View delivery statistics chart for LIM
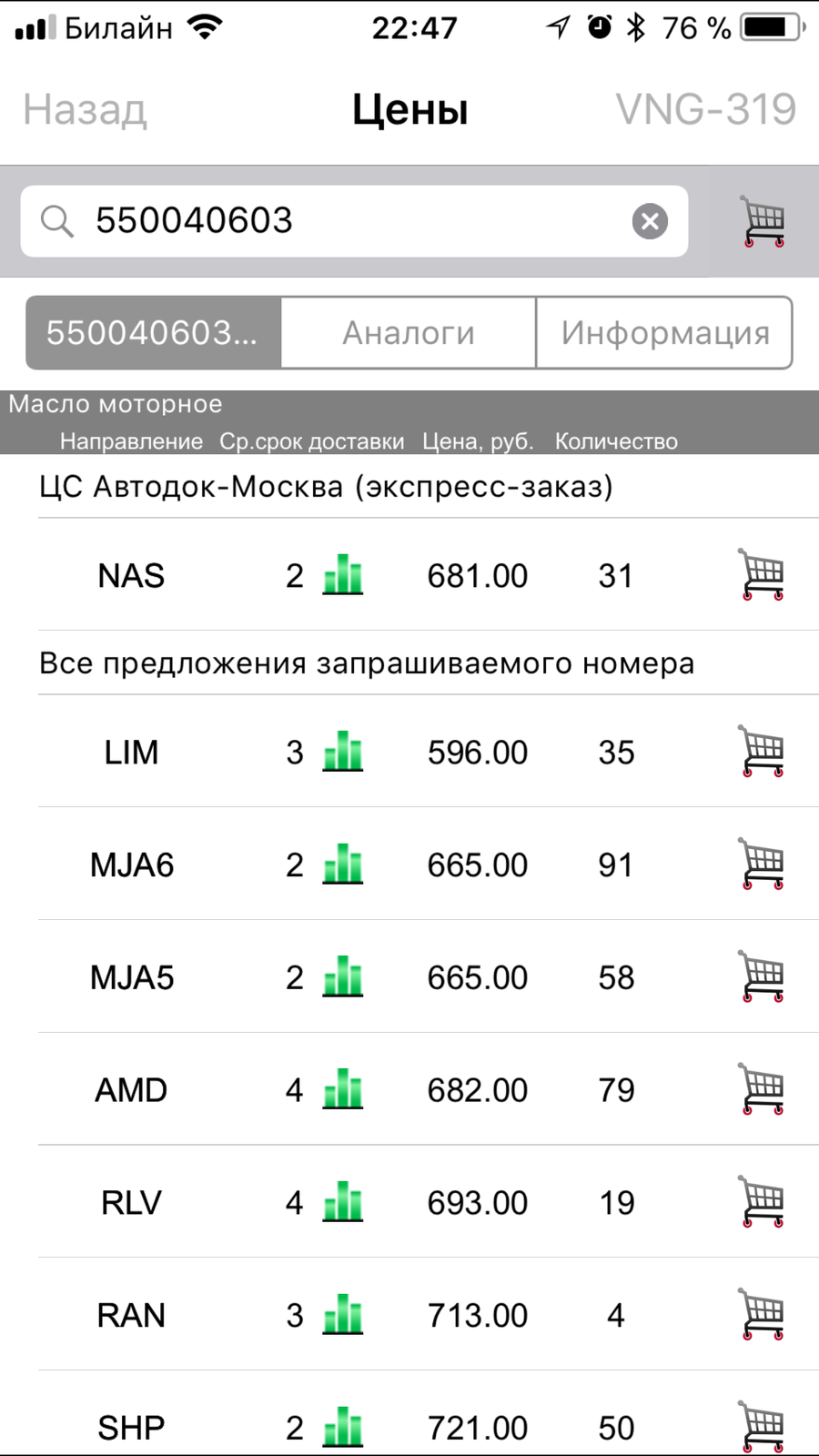 [x=343, y=752]
